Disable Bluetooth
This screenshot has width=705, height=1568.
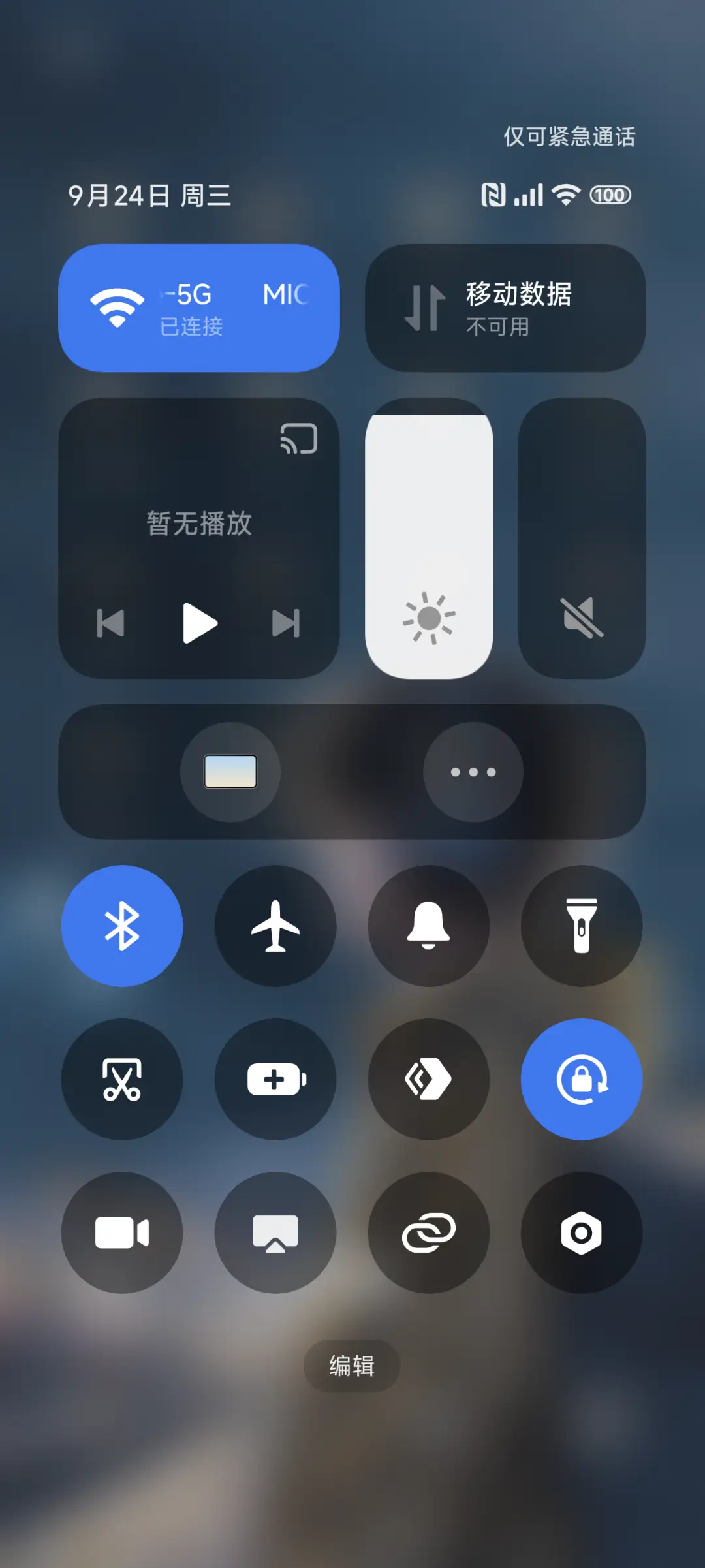tap(122, 926)
